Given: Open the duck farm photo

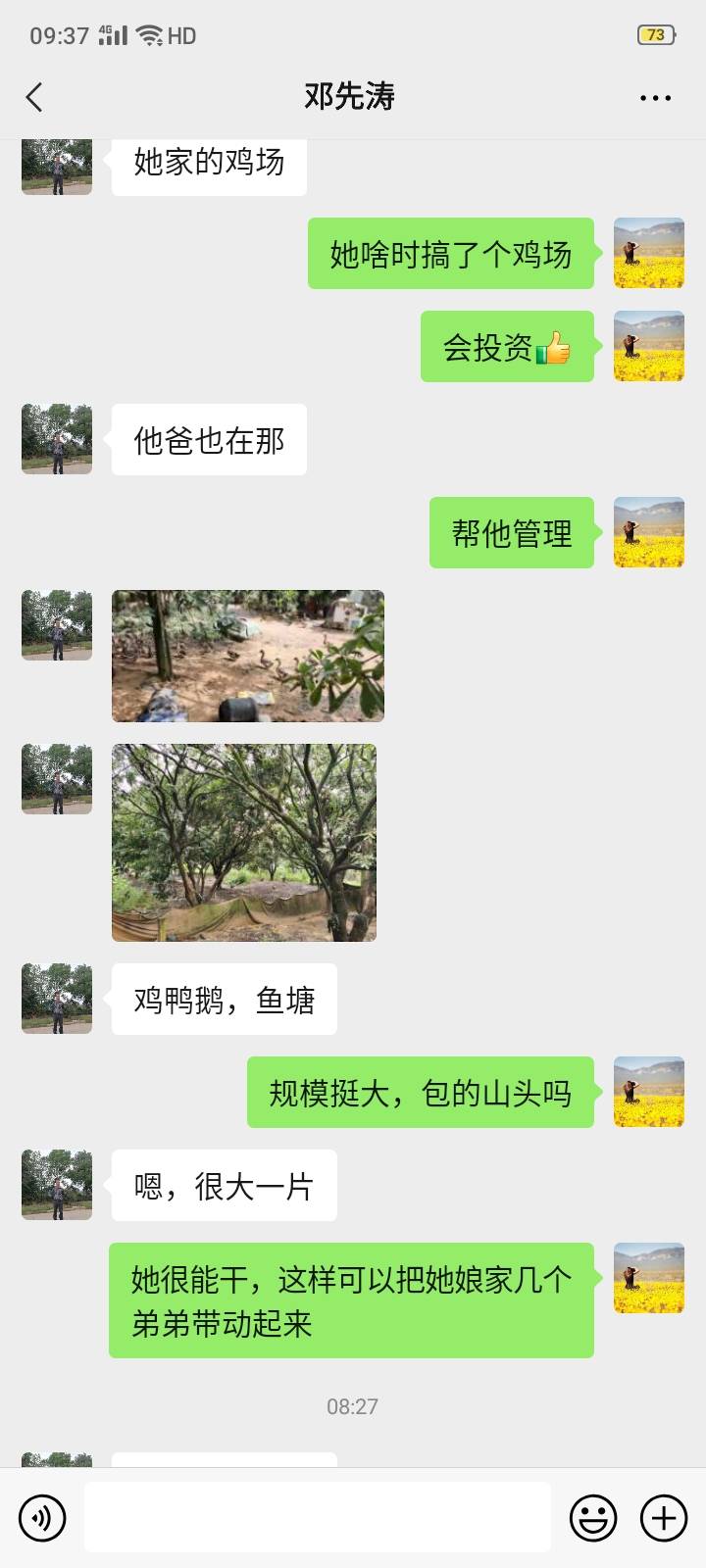Looking at the screenshot, I should point(247,655).
